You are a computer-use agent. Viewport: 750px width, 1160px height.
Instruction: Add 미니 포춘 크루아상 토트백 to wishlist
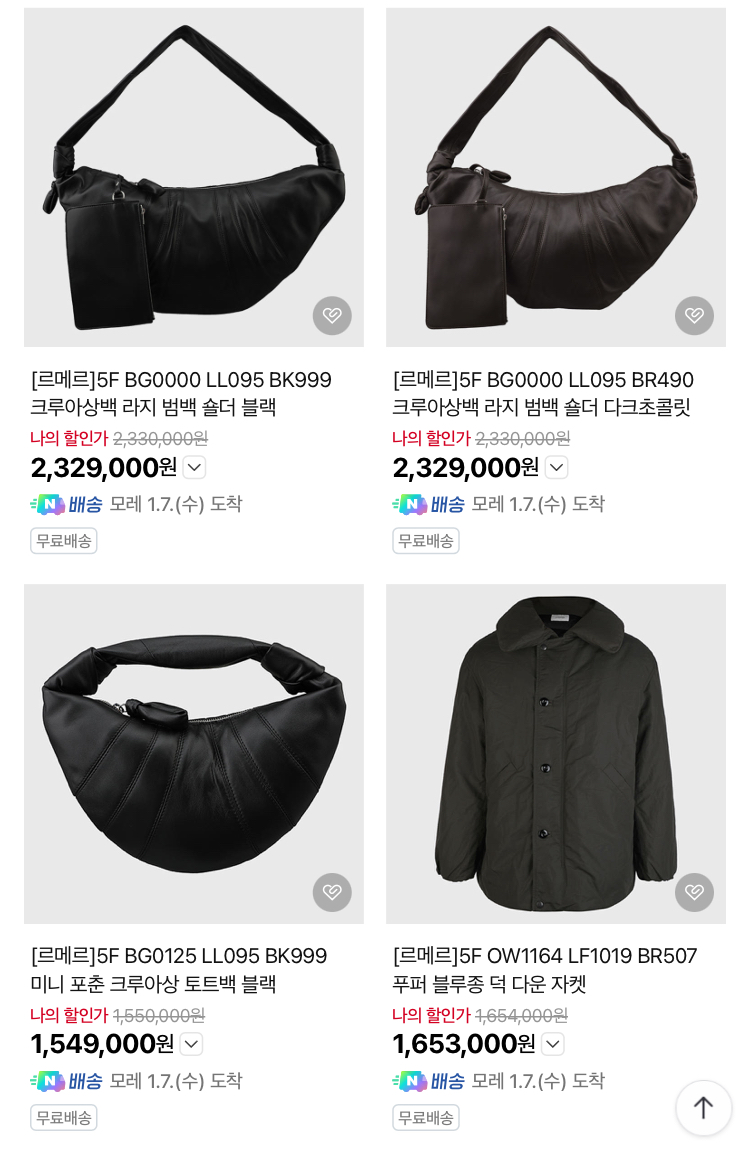[x=332, y=893]
